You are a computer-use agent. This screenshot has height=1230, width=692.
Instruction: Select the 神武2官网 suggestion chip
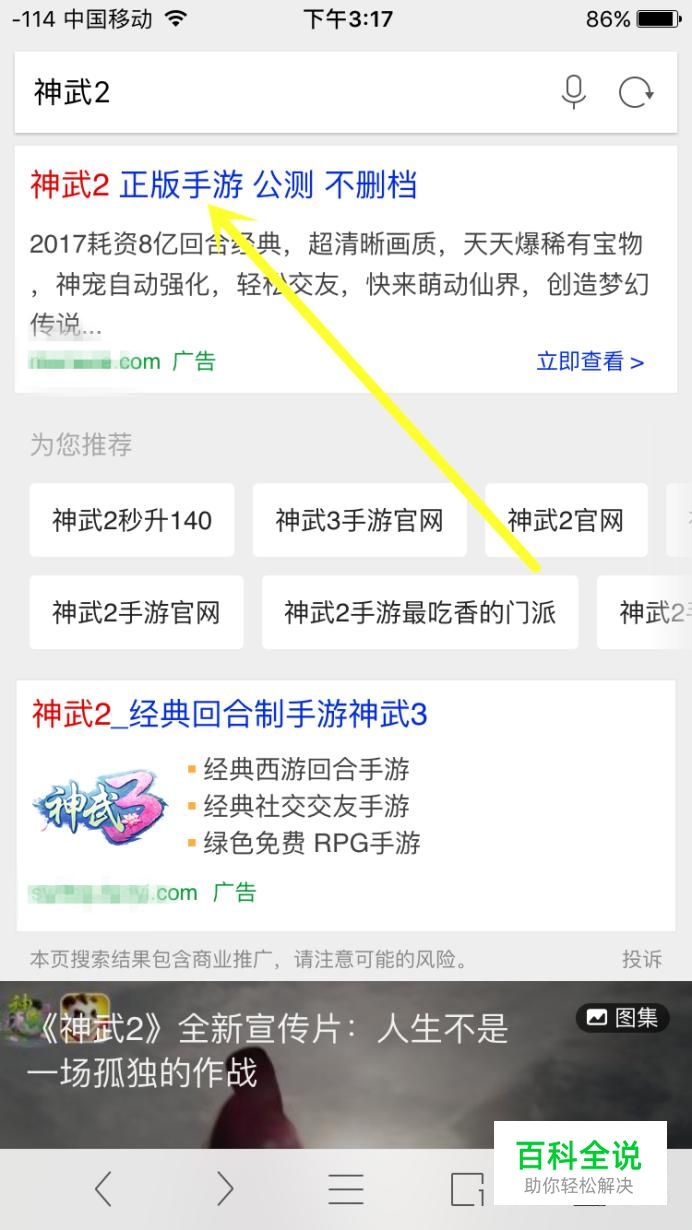[x=565, y=520]
